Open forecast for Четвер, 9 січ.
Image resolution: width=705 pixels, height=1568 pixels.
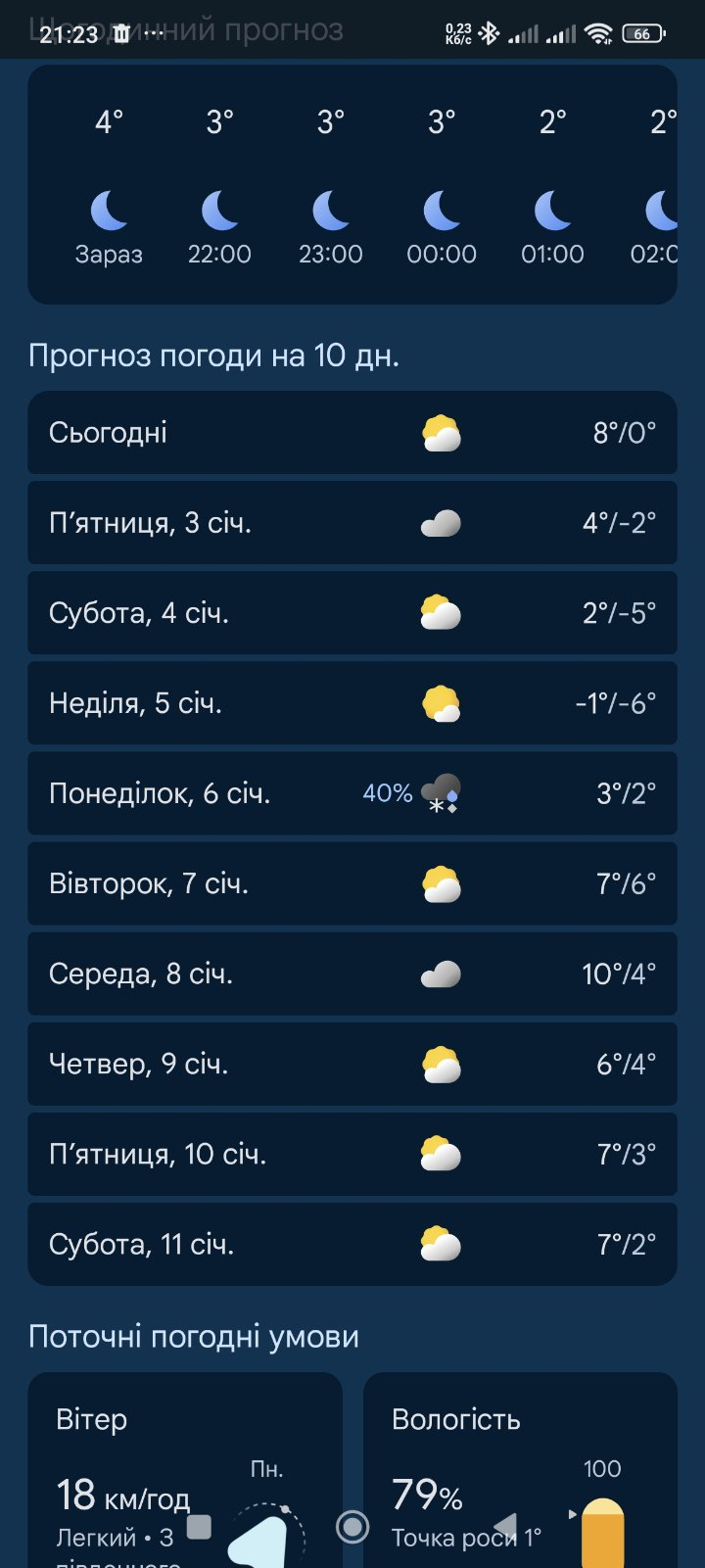[352, 1064]
